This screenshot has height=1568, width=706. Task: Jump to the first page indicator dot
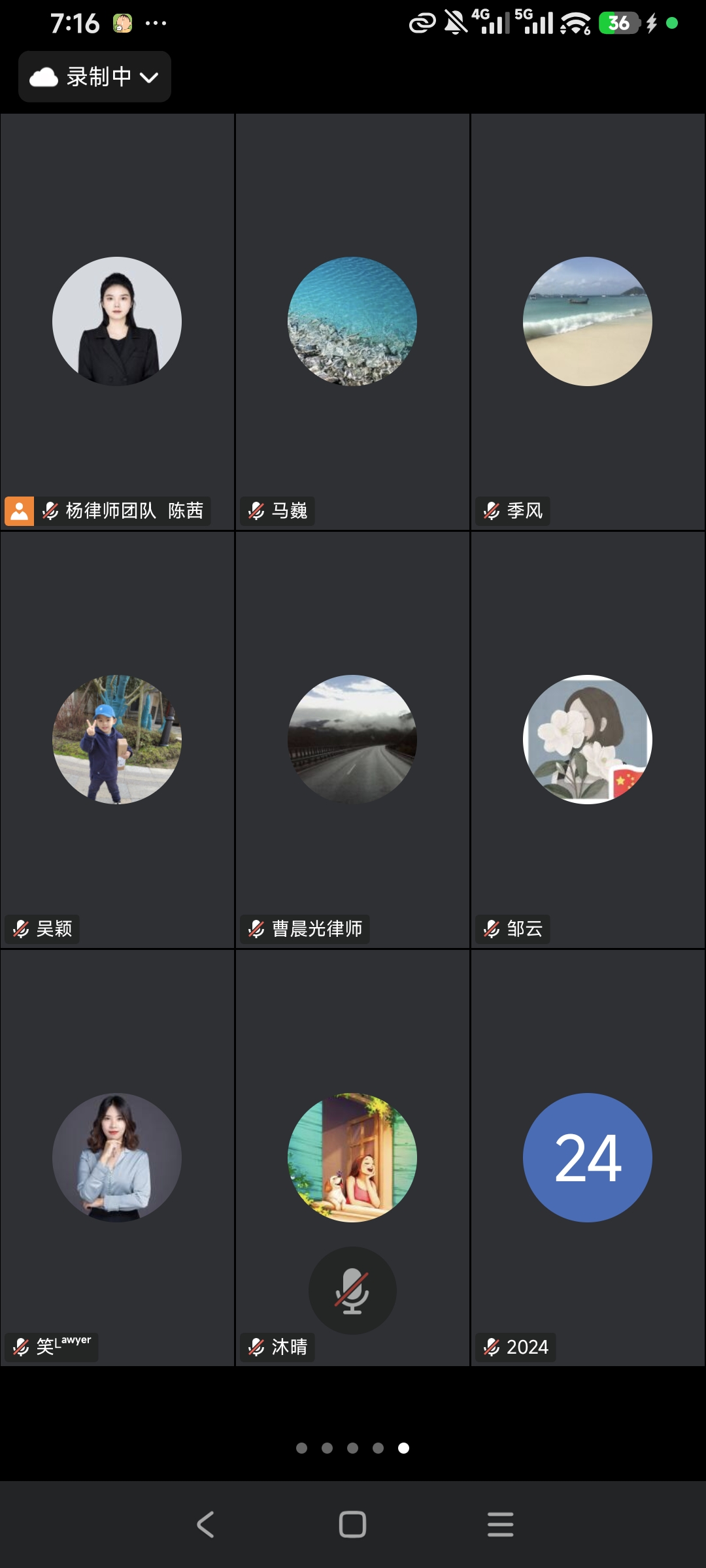[x=301, y=1448]
